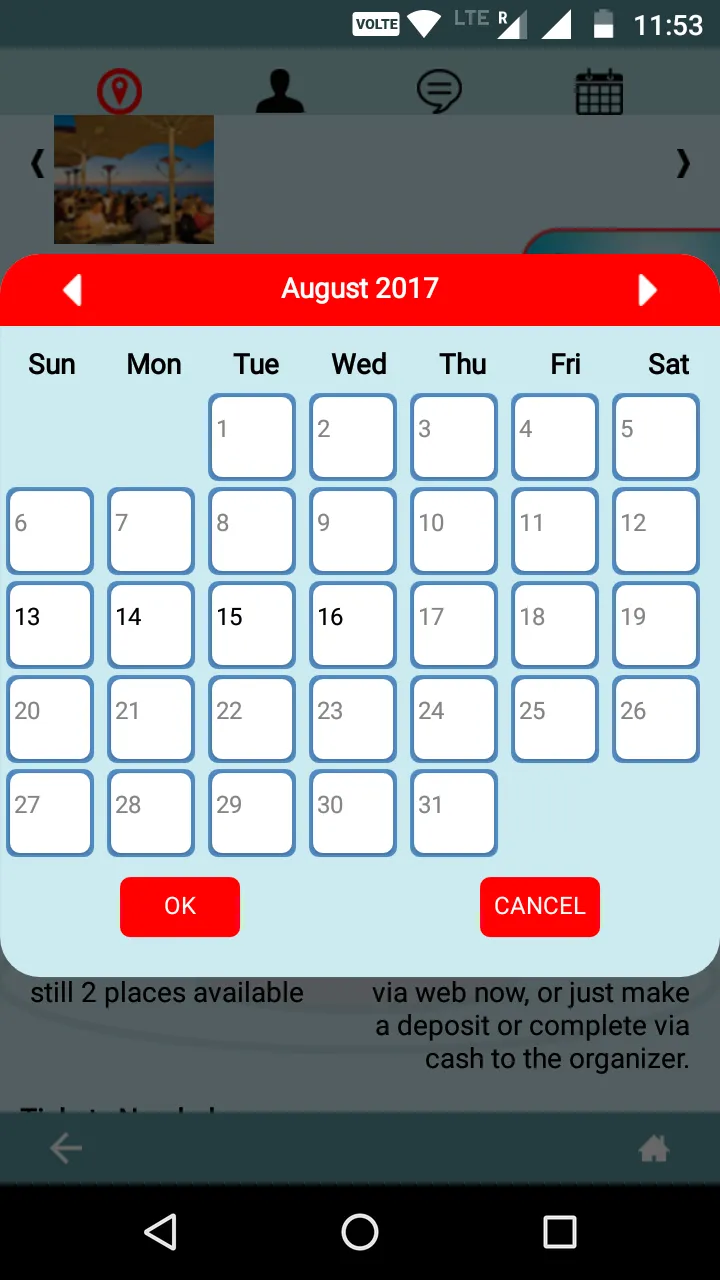Tap the Android back button

click(x=160, y=1232)
